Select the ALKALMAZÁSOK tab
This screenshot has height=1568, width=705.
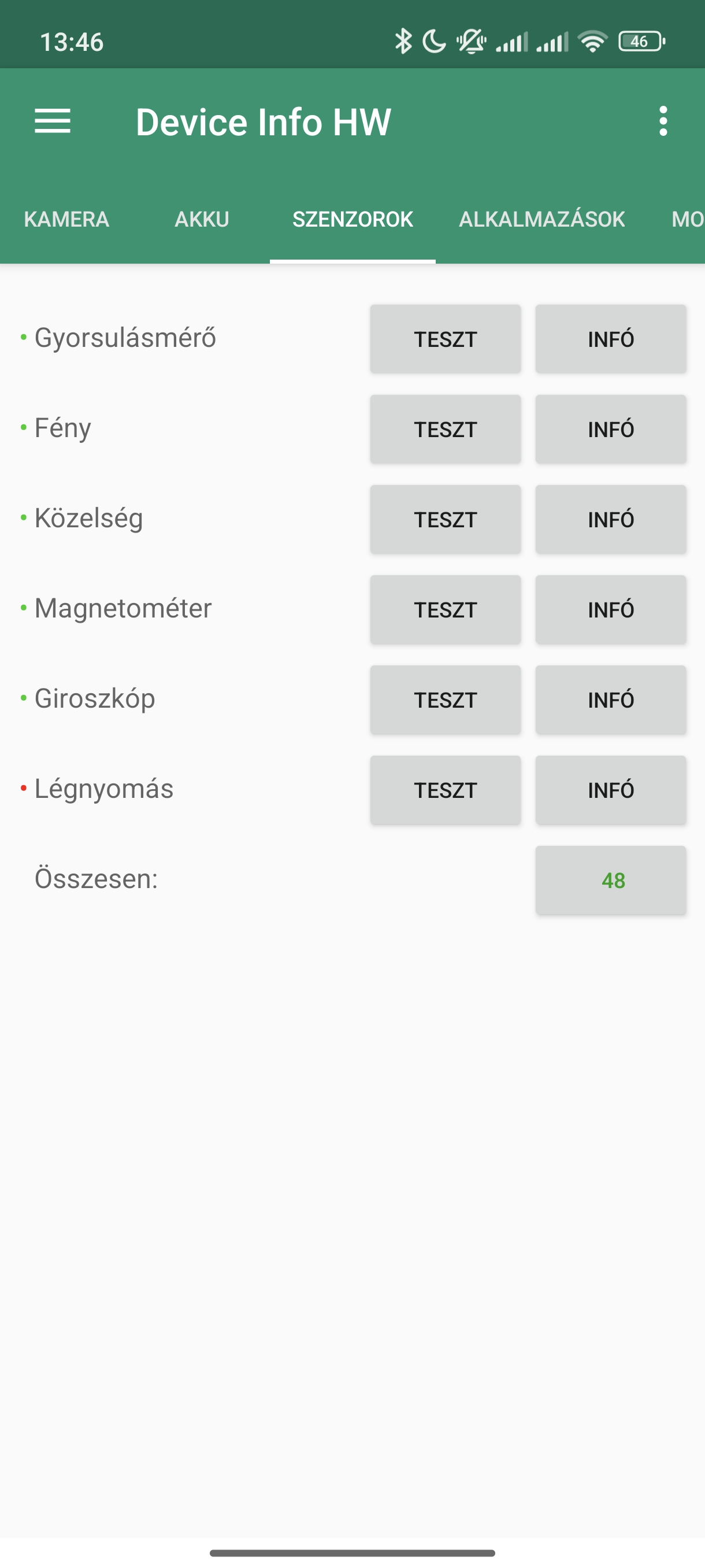541,219
